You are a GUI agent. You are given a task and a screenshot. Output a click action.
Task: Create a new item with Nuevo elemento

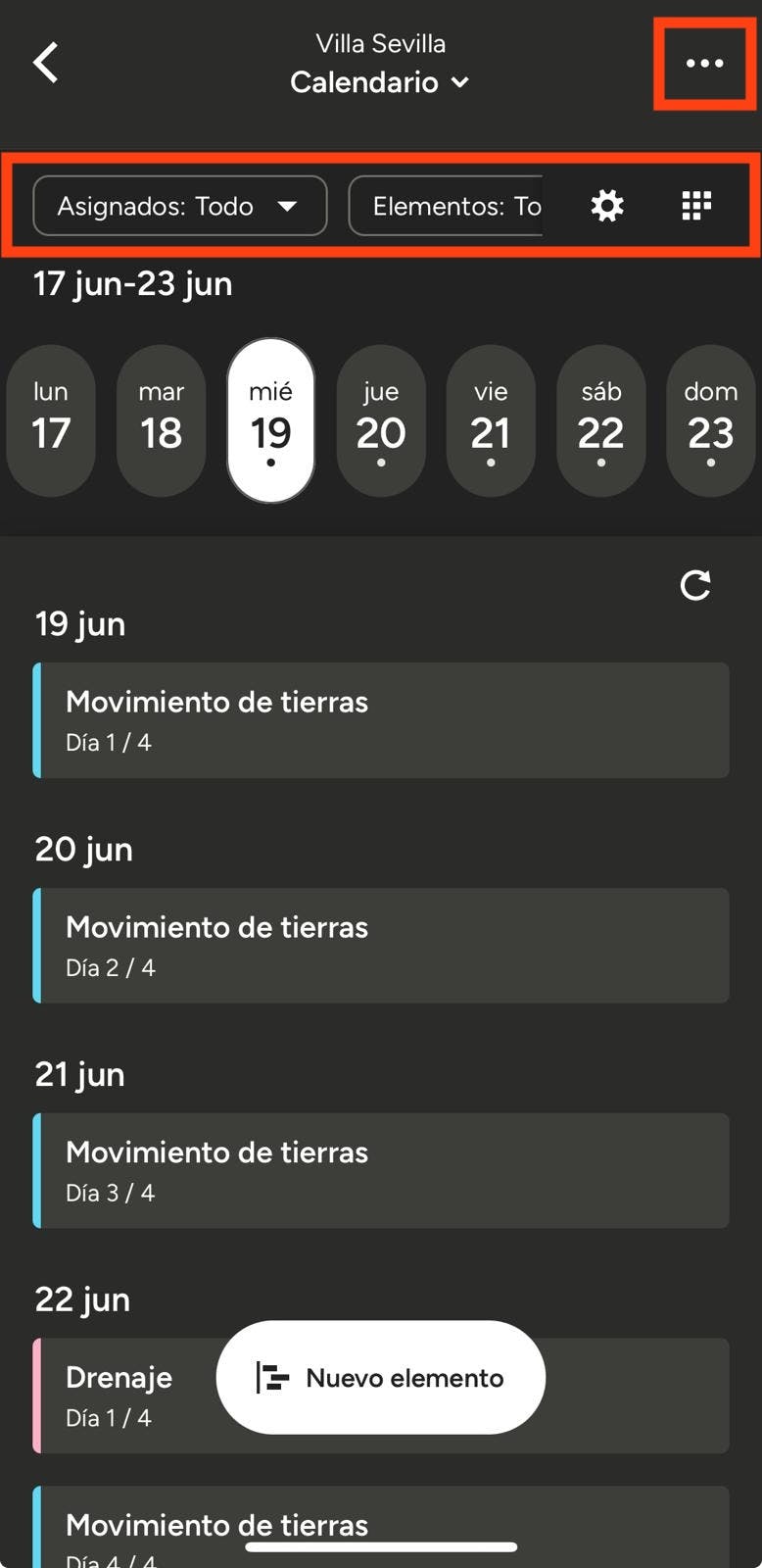[381, 1378]
